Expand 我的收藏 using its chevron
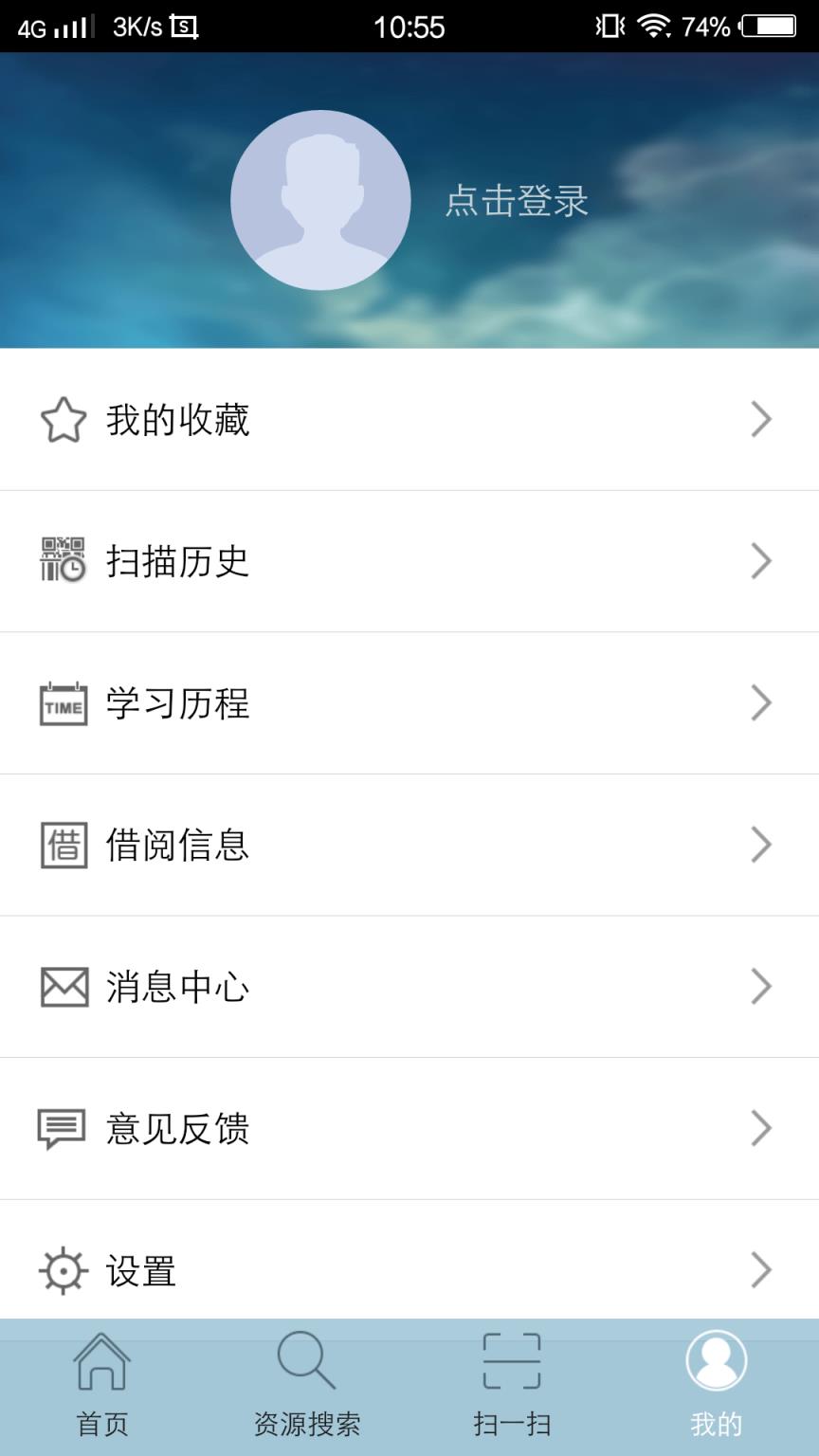 click(x=761, y=419)
